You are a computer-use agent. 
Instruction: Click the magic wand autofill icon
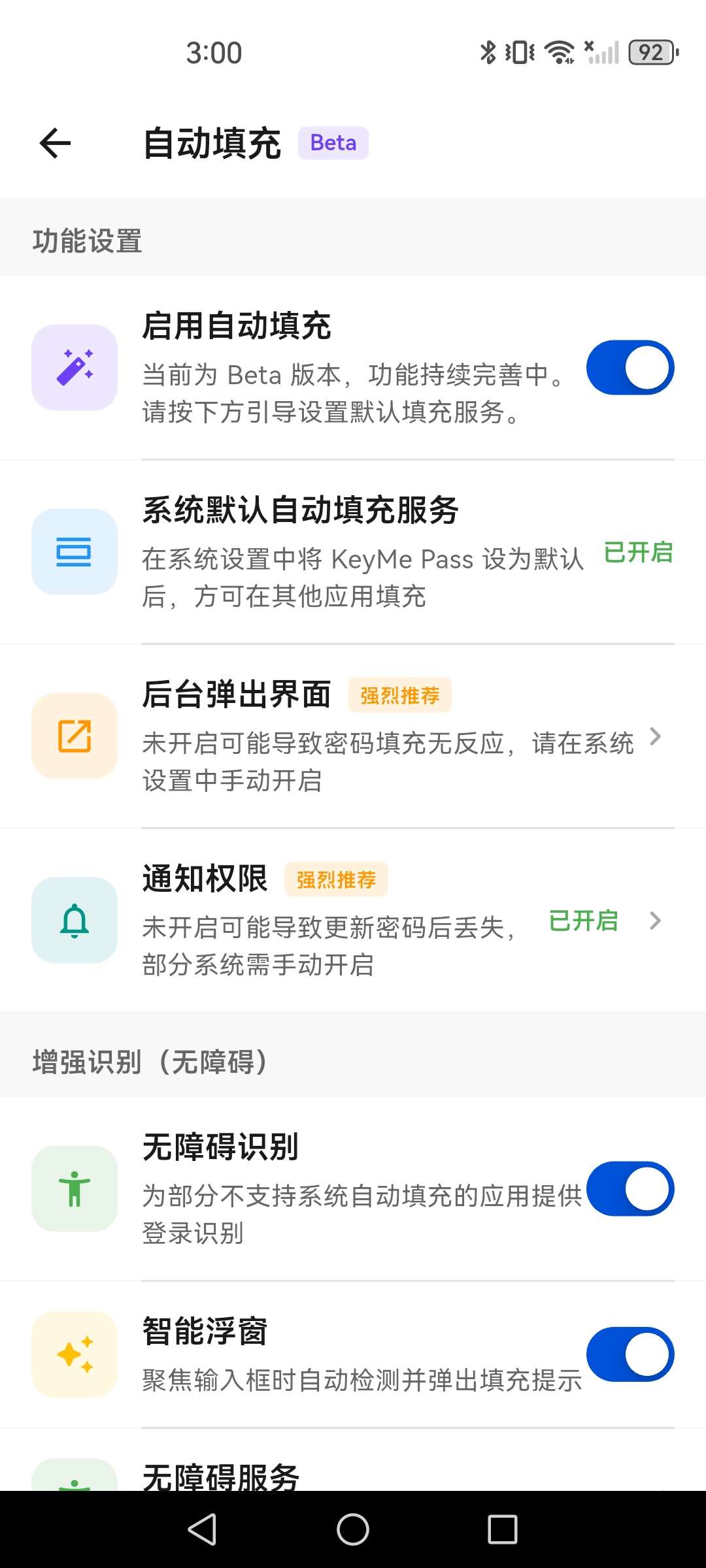tap(74, 368)
